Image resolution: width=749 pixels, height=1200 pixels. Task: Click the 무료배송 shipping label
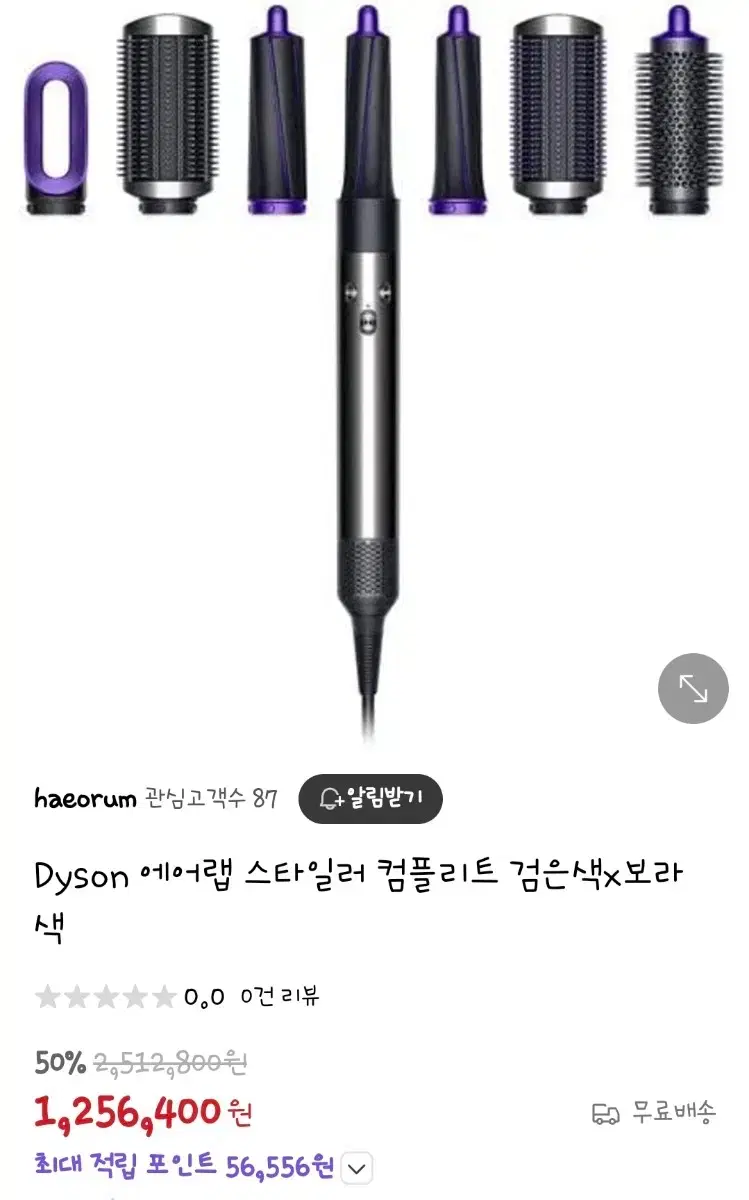click(672, 1112)
